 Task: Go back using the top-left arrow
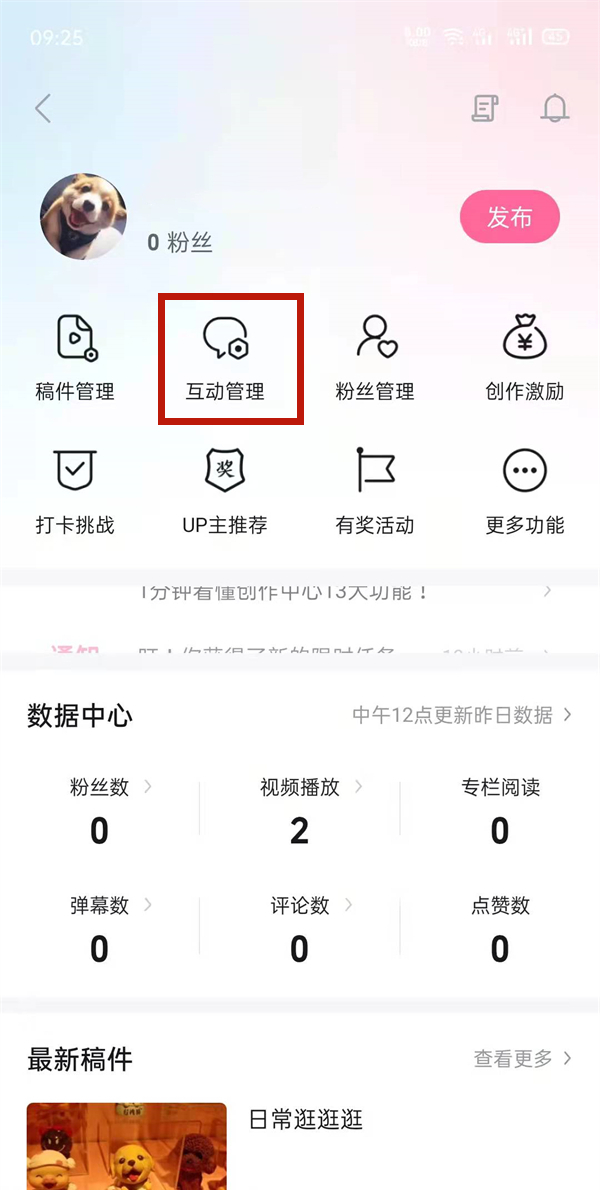(43, 108)
